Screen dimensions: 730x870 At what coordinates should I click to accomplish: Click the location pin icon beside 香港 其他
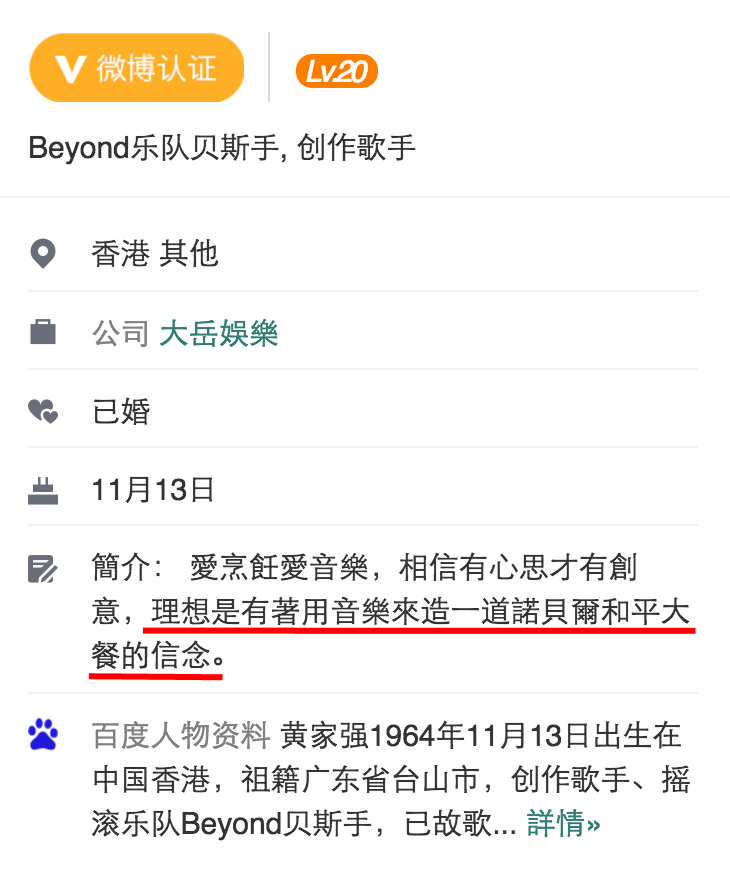(42, 254)
